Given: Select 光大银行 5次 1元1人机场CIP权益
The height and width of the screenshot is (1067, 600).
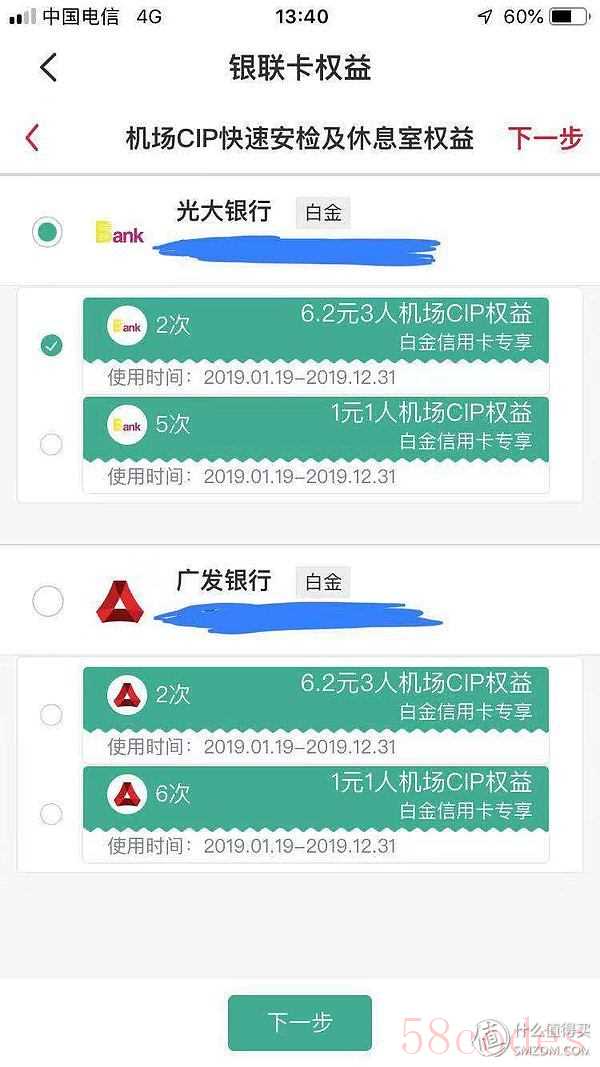Looking at the screenshot, I should pos(51,444).
